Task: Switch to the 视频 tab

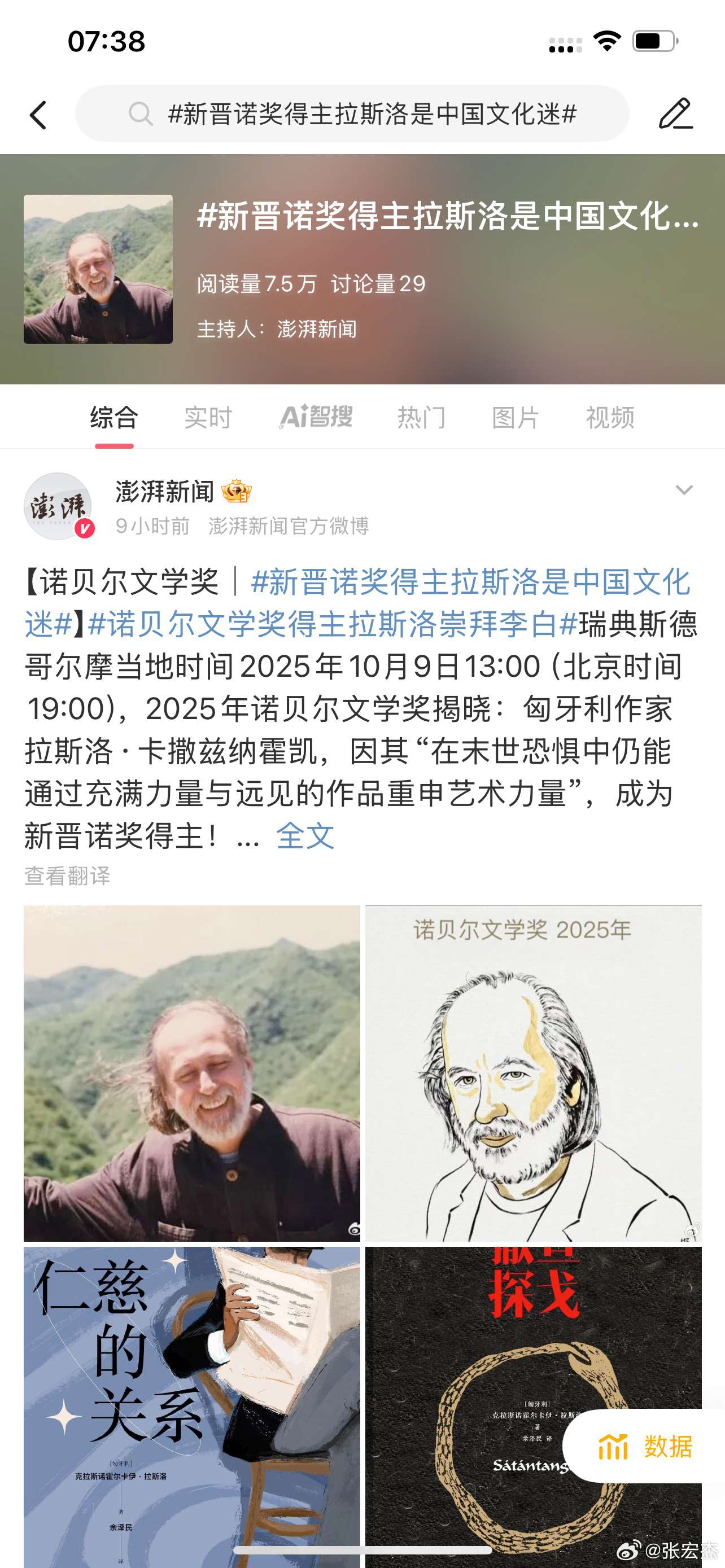Action: (x=610, y=418)
